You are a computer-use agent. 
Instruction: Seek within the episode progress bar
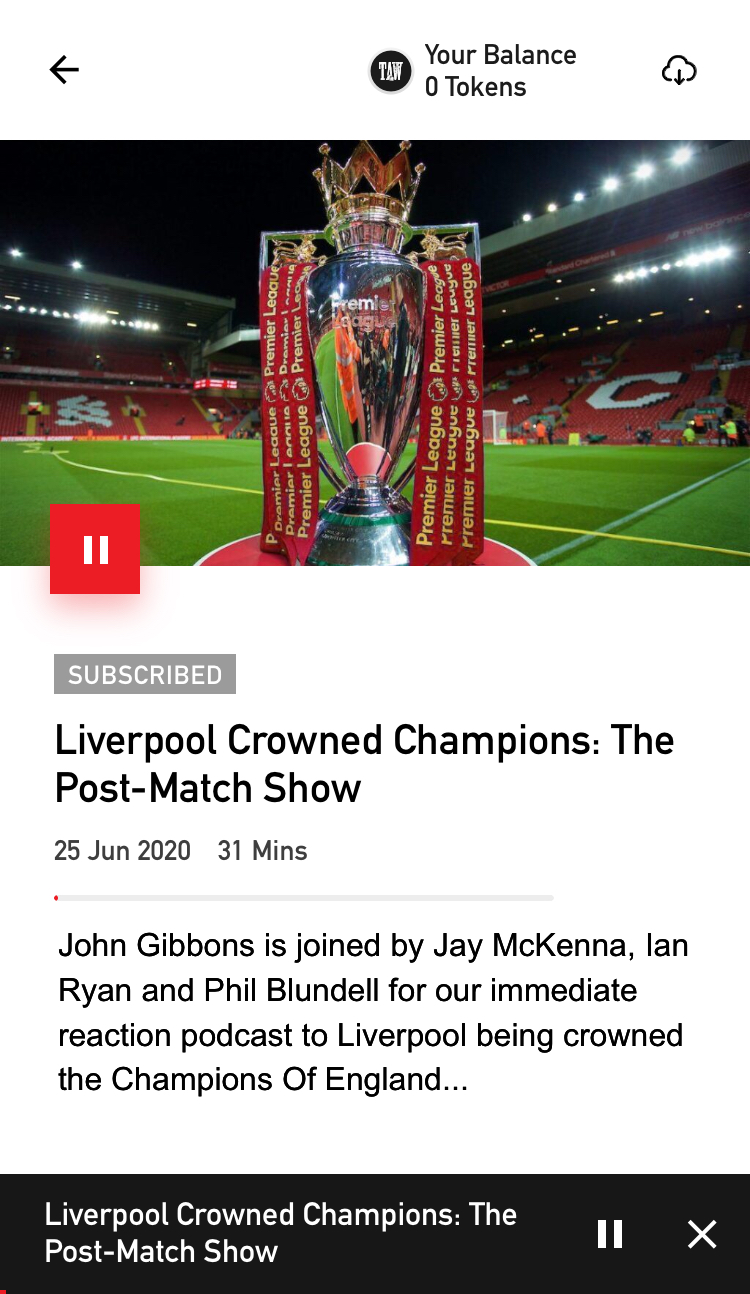[x=303, y=898]
